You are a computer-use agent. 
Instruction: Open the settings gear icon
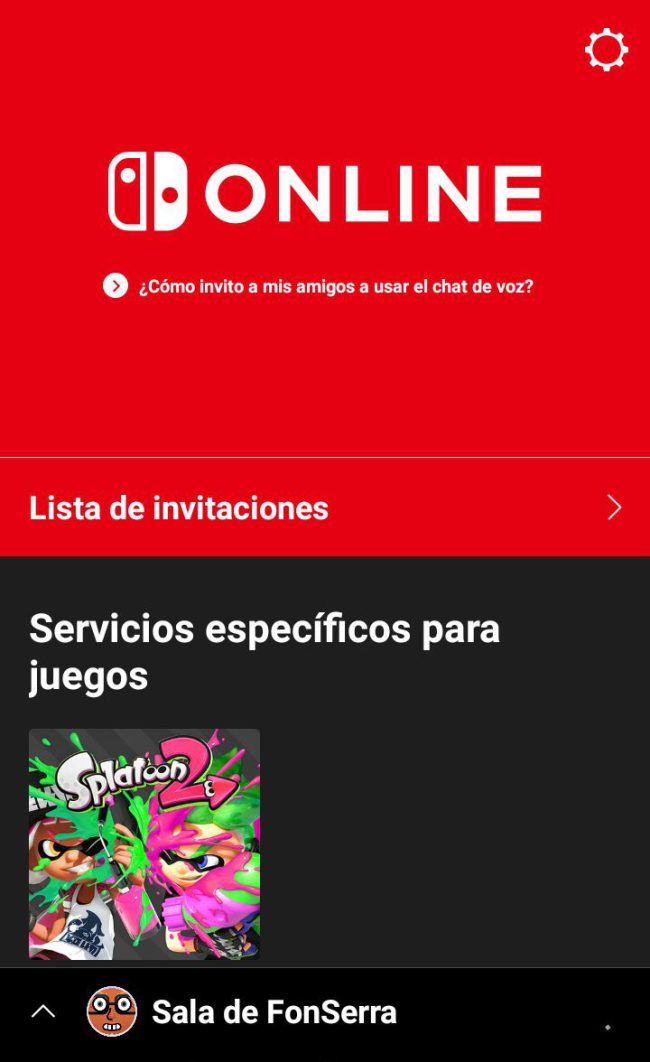(606, 49)
